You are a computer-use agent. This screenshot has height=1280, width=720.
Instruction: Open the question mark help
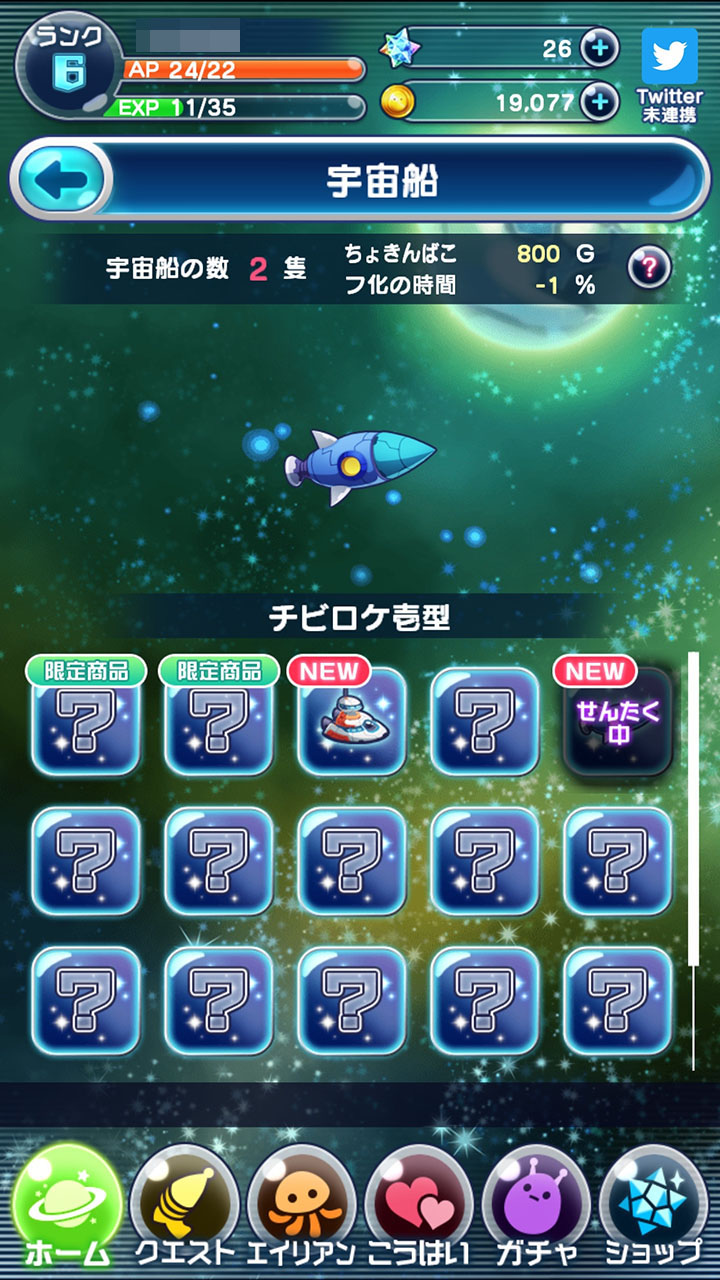tap(649, 267)
